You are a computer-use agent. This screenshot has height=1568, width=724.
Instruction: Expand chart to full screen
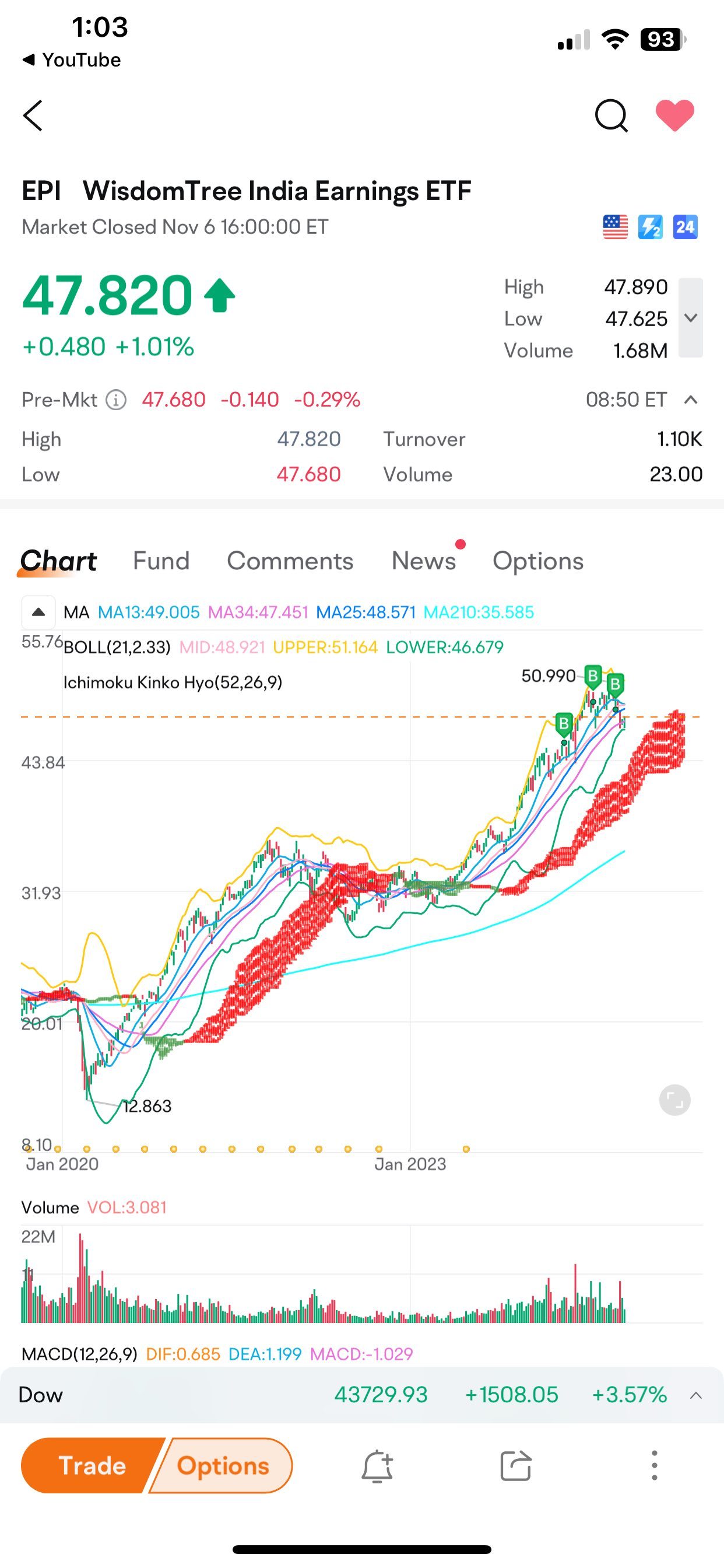pos(674,1100)
